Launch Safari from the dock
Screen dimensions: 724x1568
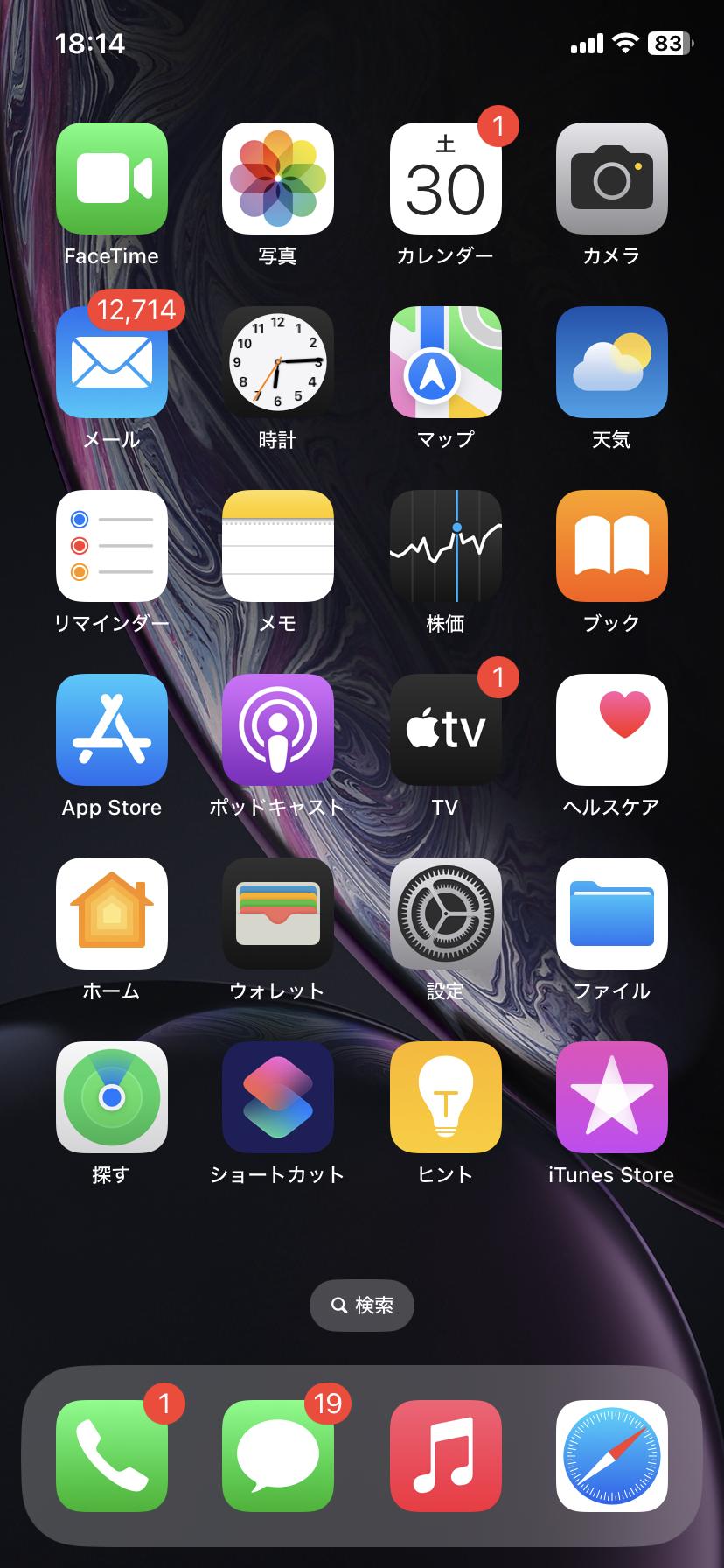pyautogui.click(x=612, y=1456)
